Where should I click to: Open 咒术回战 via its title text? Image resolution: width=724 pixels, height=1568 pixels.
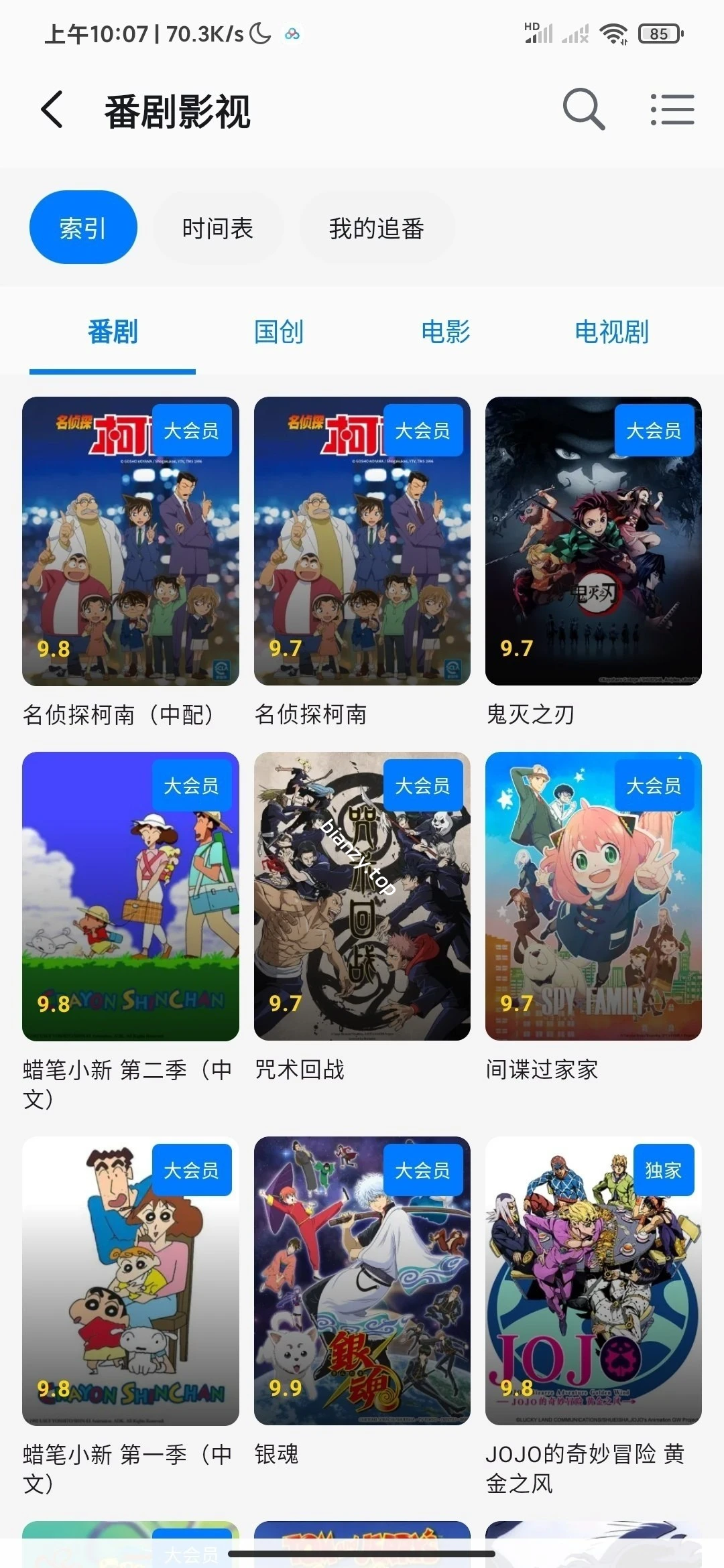[x=300, y=1070]
